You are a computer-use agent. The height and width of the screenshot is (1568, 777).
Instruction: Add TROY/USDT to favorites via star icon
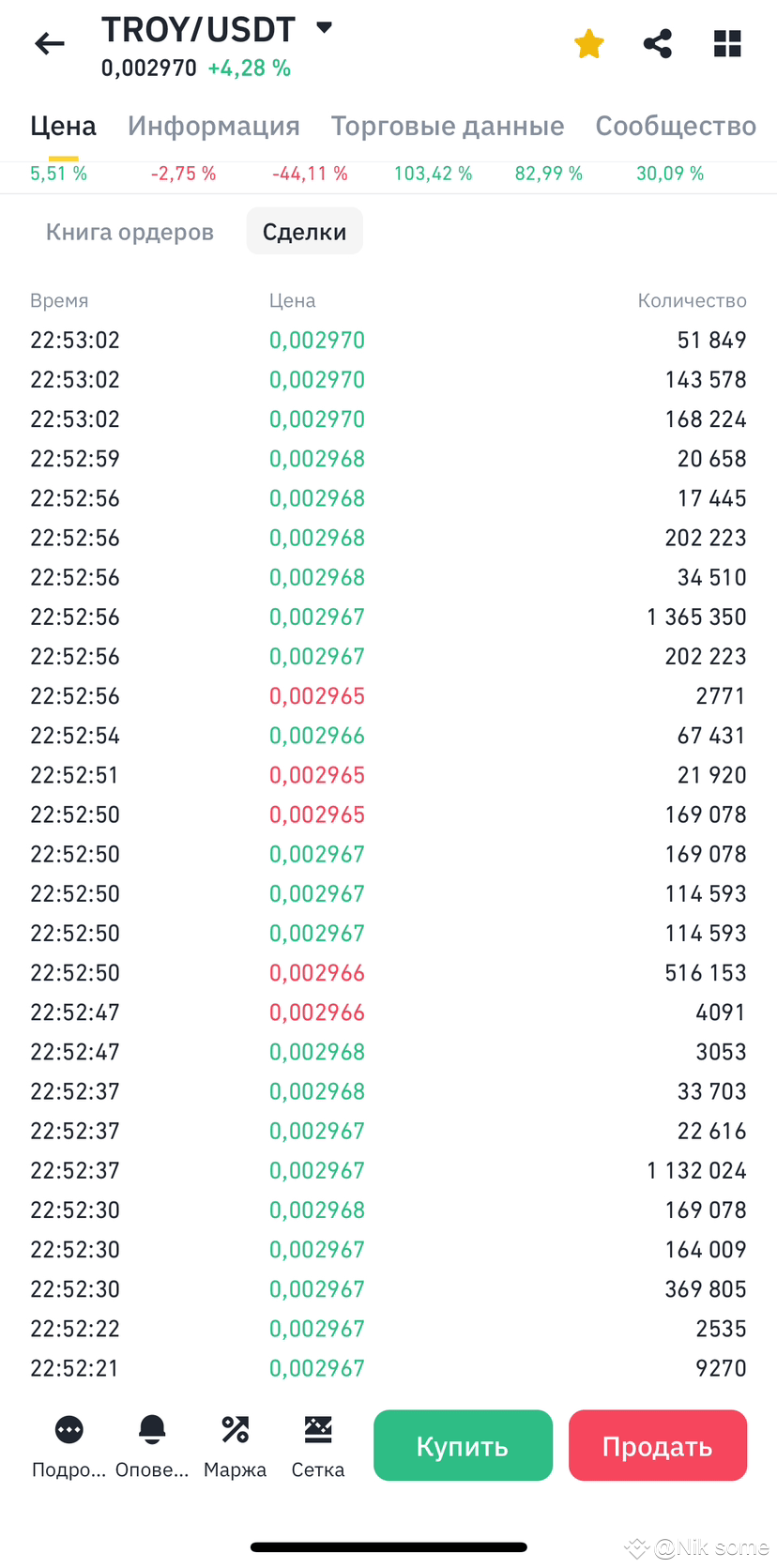588,43
